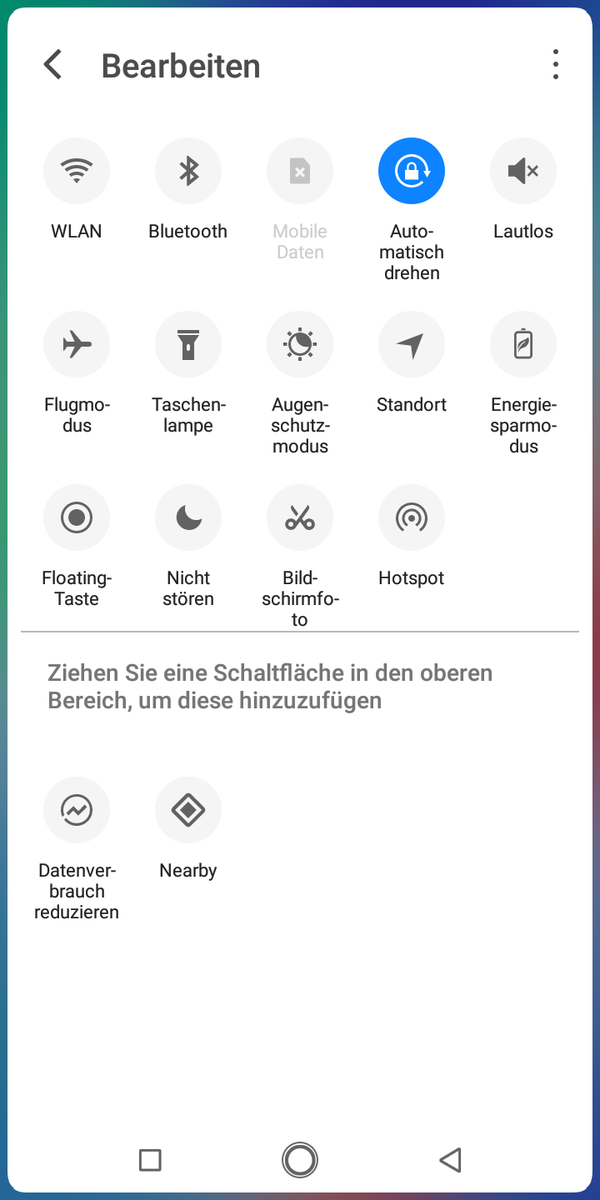
Task: Select the Standort location tile
Action: (x=411, y=345)
